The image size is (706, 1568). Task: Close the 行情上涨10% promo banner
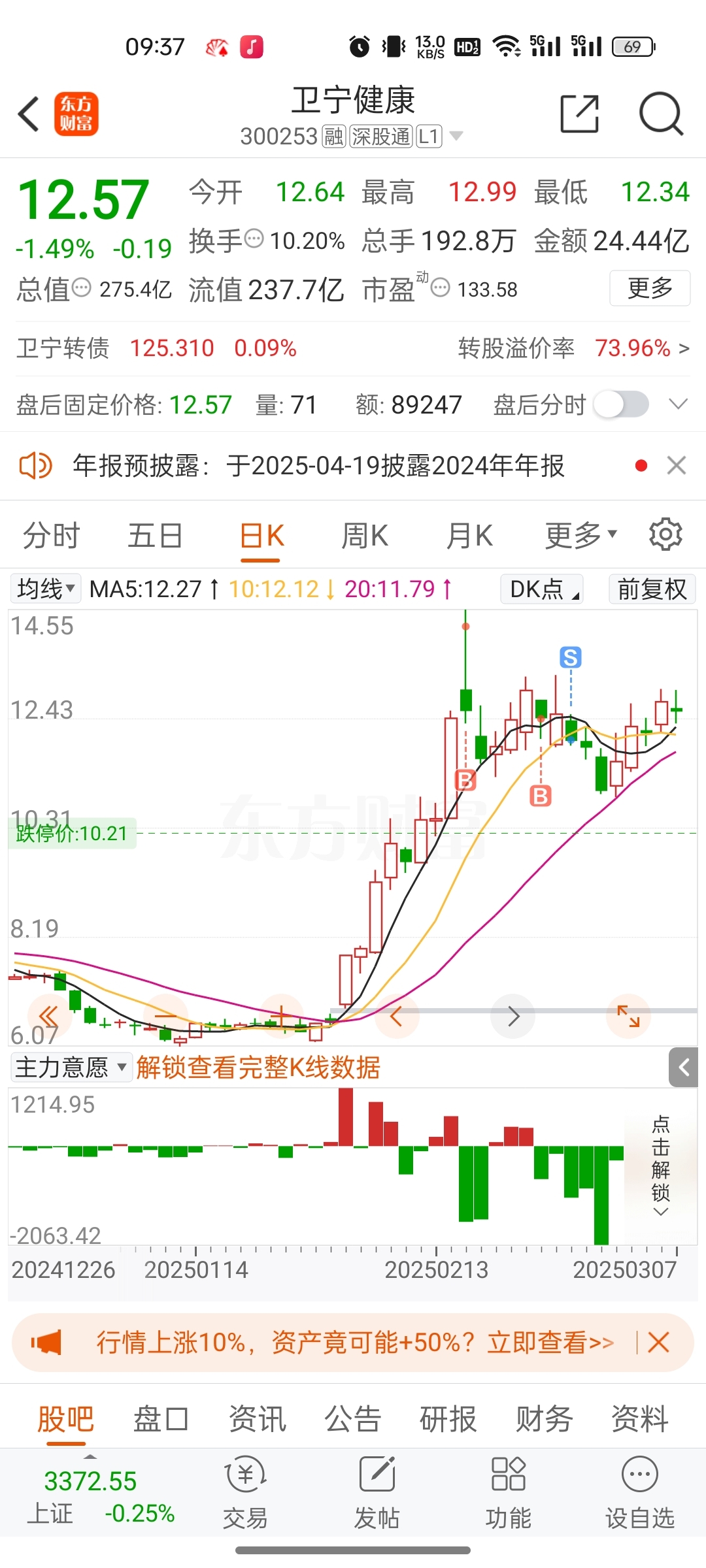pyautogui.click(x=658, y=1343)
